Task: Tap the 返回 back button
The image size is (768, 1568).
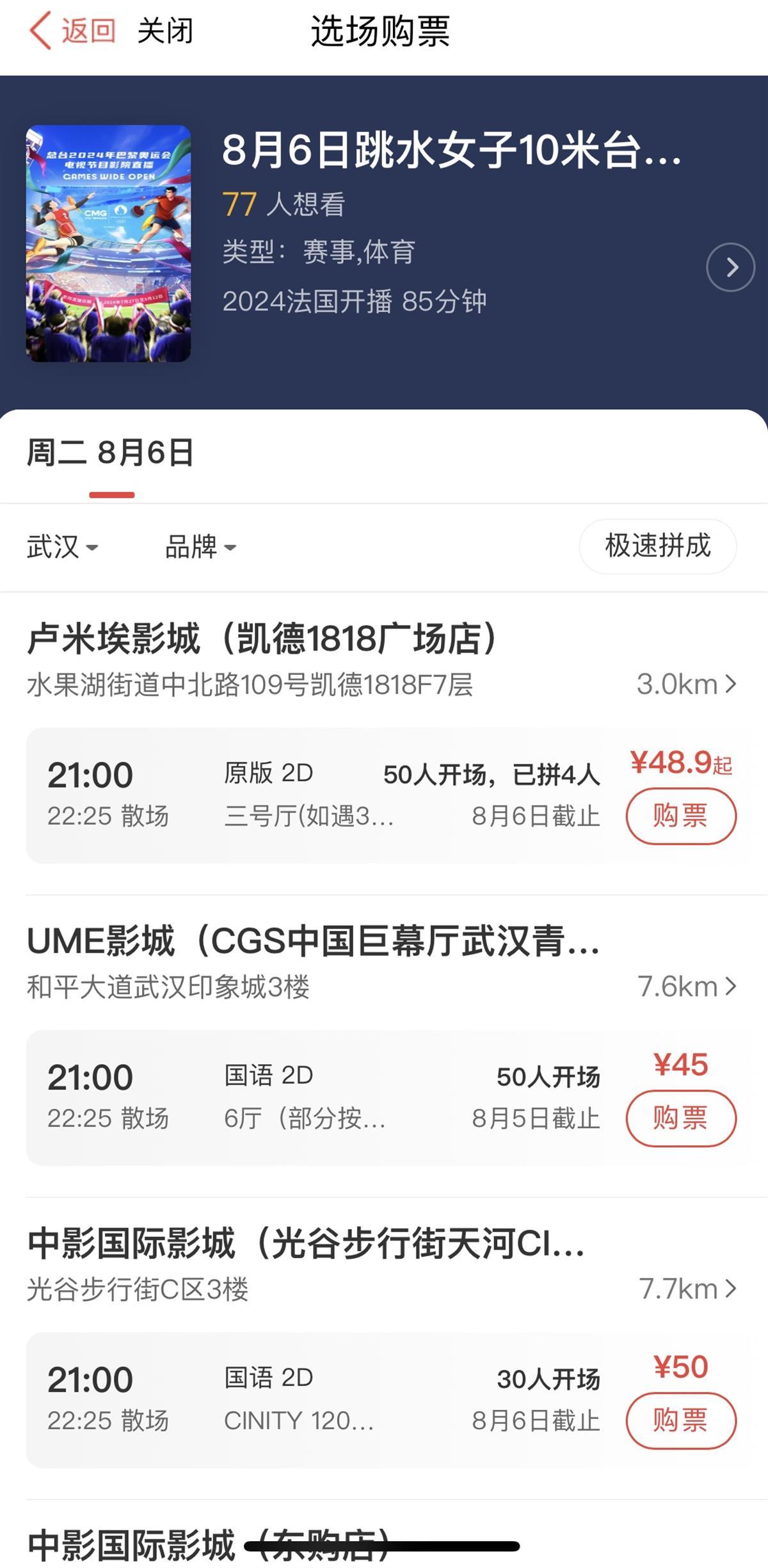Action: [x=72, y=31]
